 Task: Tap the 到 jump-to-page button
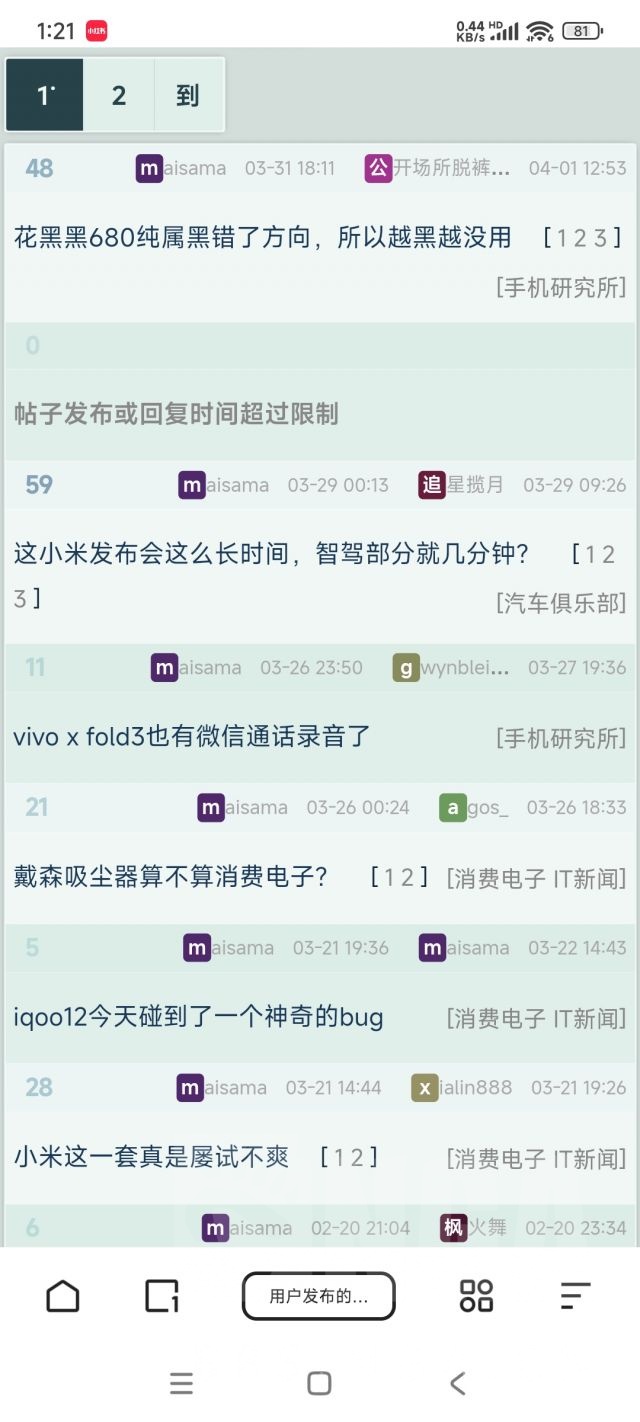point(188,95)
